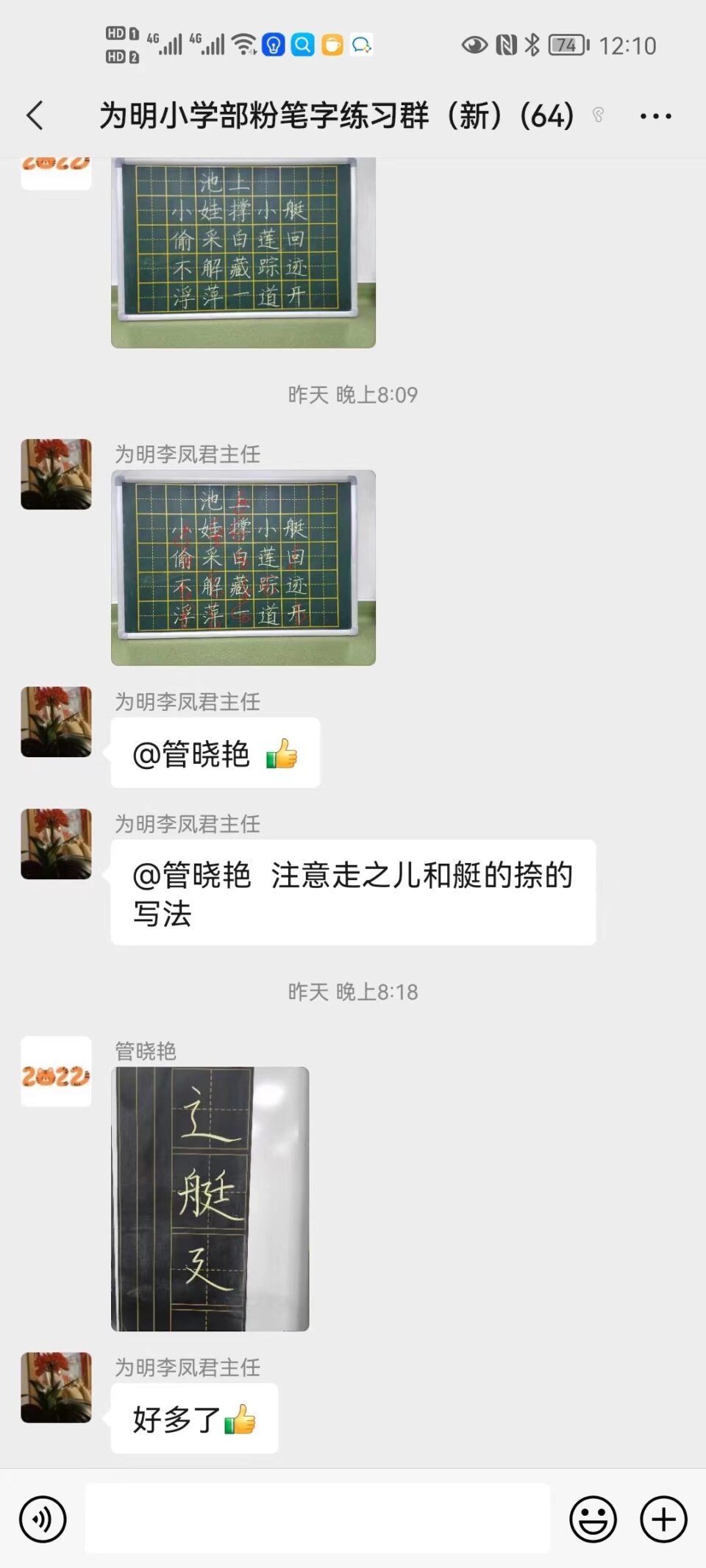The width and height of the screenshot is (706, 1568).
Task: Tap 管晓艳's 2022 tiger avatar
Action: (x=56, y=1071)
